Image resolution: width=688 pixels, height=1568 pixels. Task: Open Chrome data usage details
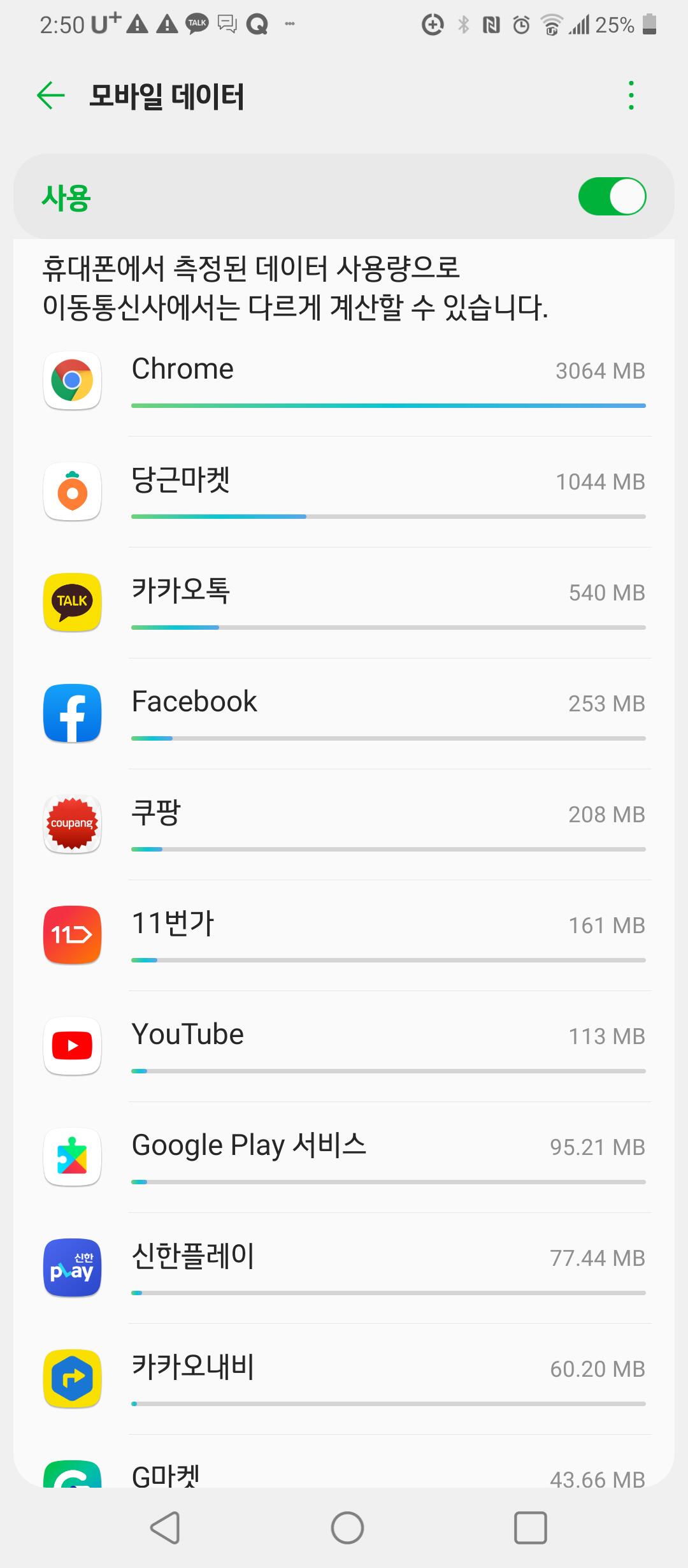coord(344,381)
